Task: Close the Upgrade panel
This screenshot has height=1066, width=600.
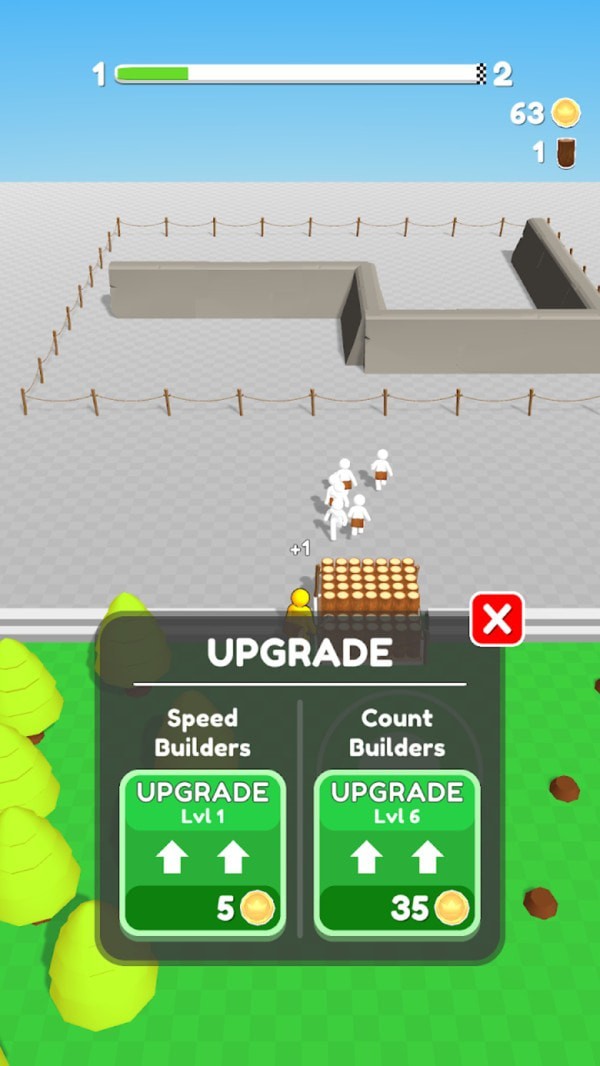Action: pos(497,620)
